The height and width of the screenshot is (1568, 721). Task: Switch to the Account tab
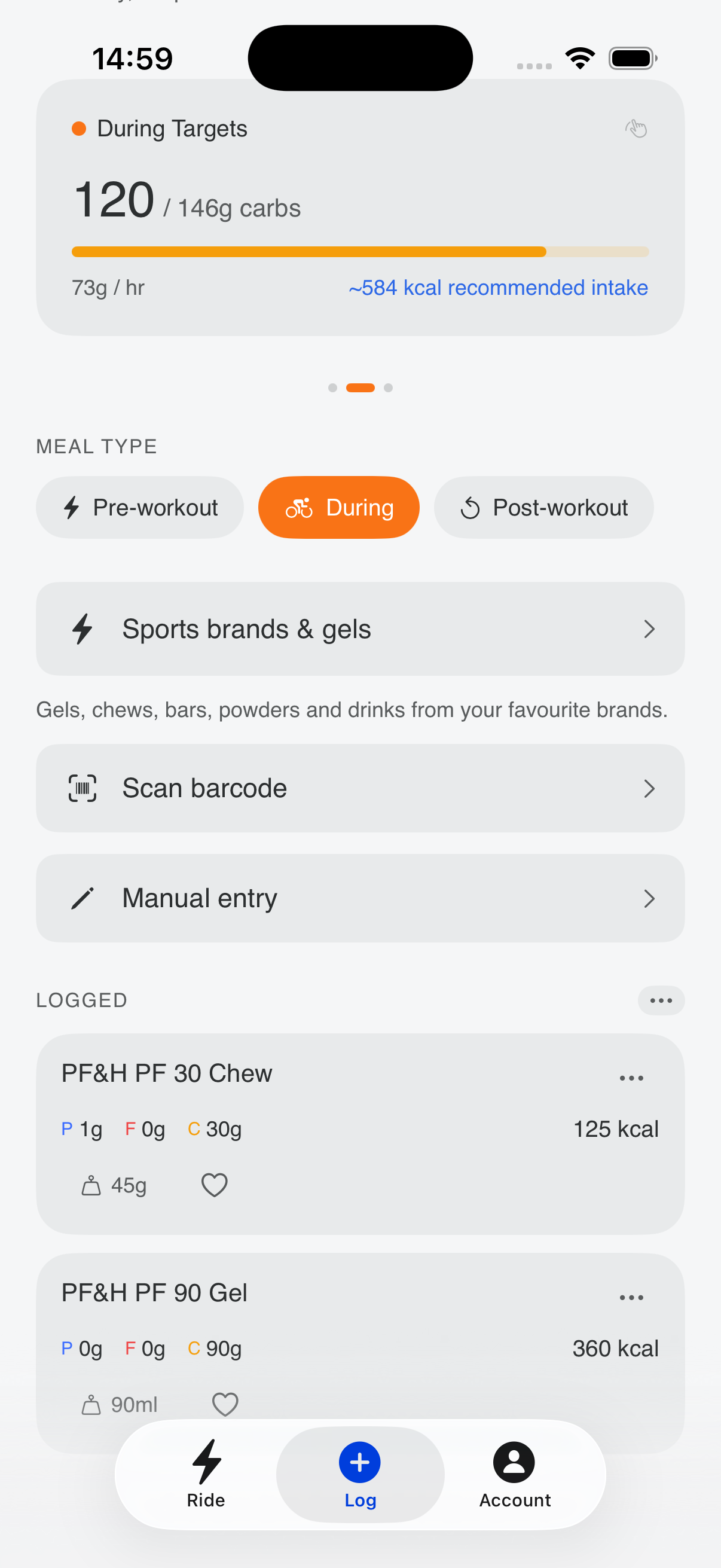pos(514,1474)
